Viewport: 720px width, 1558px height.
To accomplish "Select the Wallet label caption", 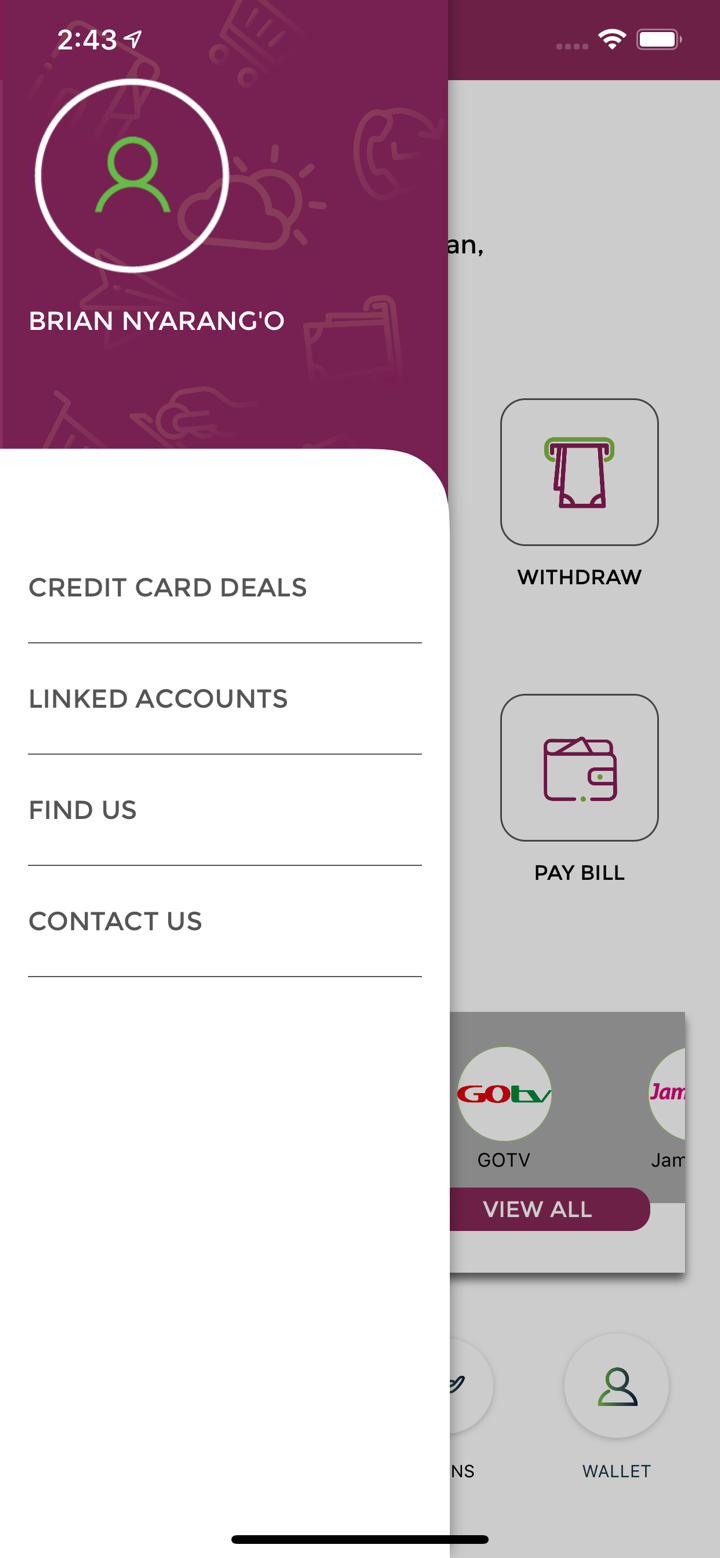I will tap(616, 1471).
